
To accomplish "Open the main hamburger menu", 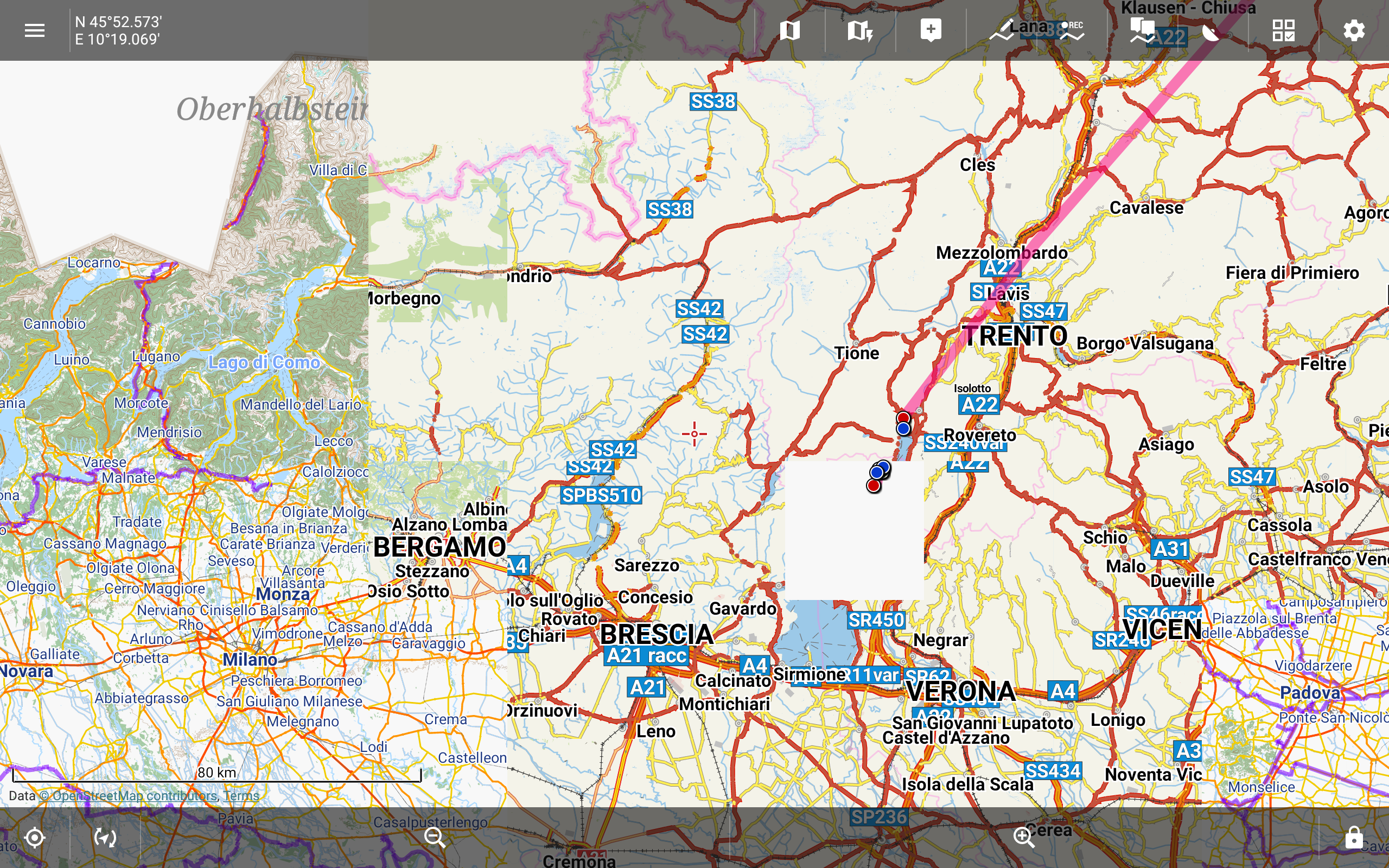I will click(34, 30).
